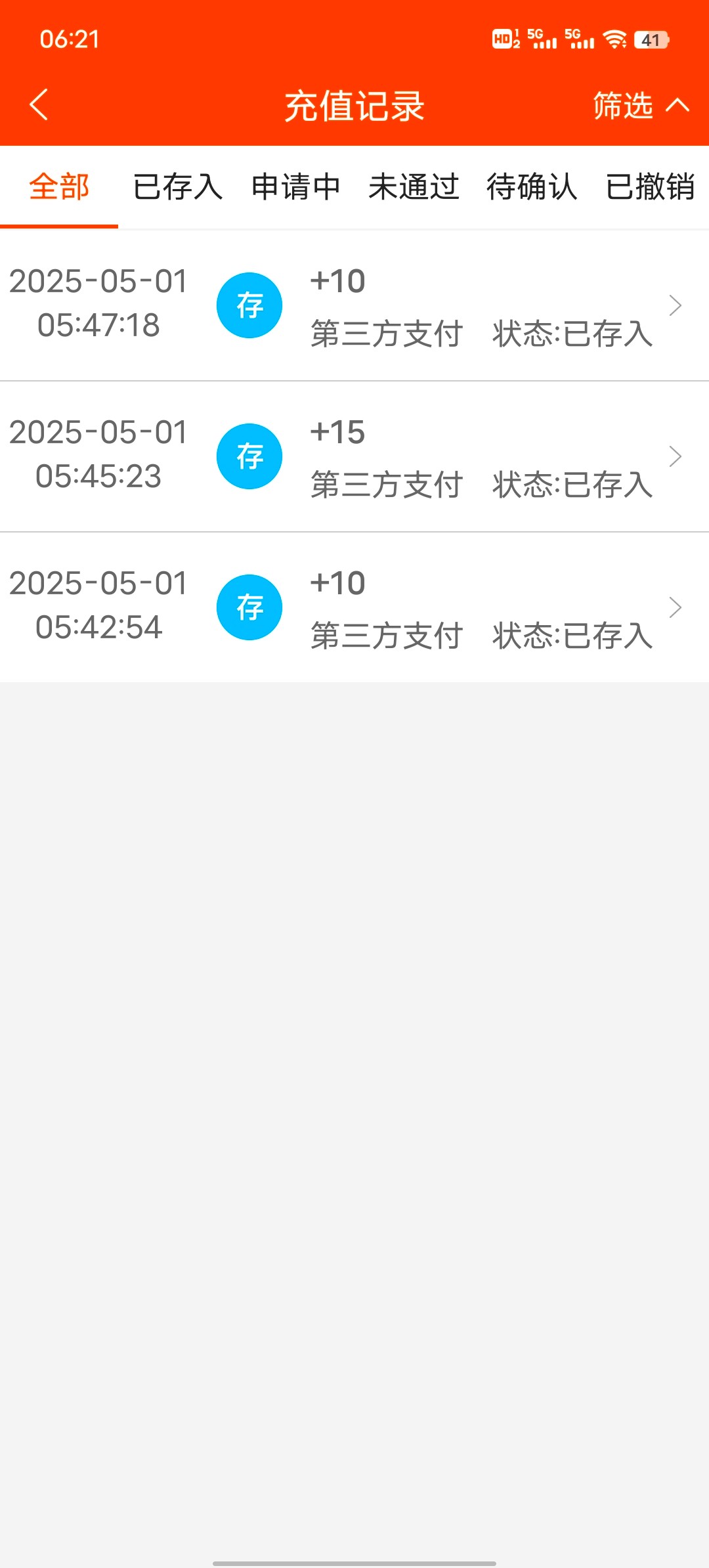The image size is (709, 1568).
Task: Go back using the top-left arrow
Action: [x=39, y=105]
